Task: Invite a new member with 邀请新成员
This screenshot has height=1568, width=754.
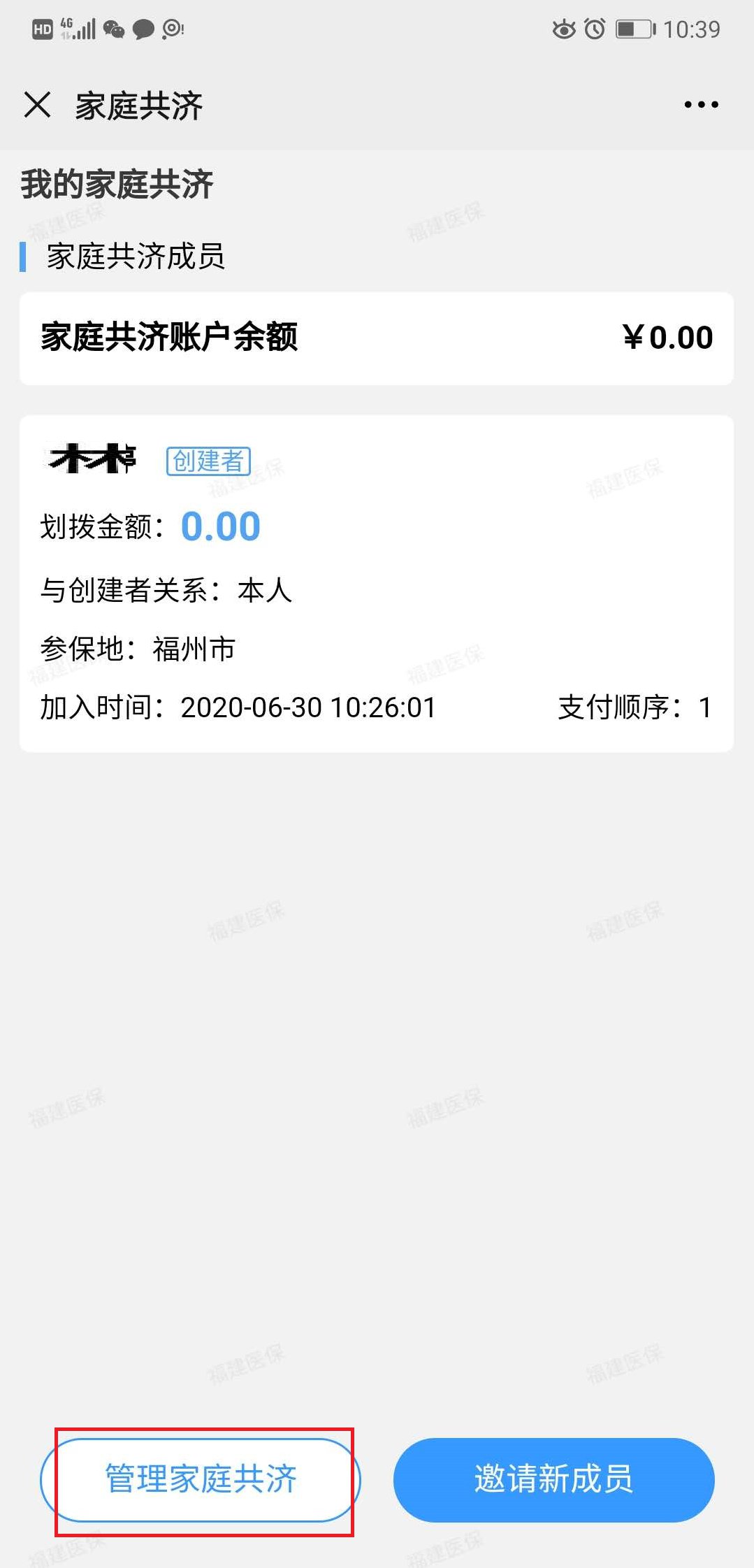Action: [553, 1479]
